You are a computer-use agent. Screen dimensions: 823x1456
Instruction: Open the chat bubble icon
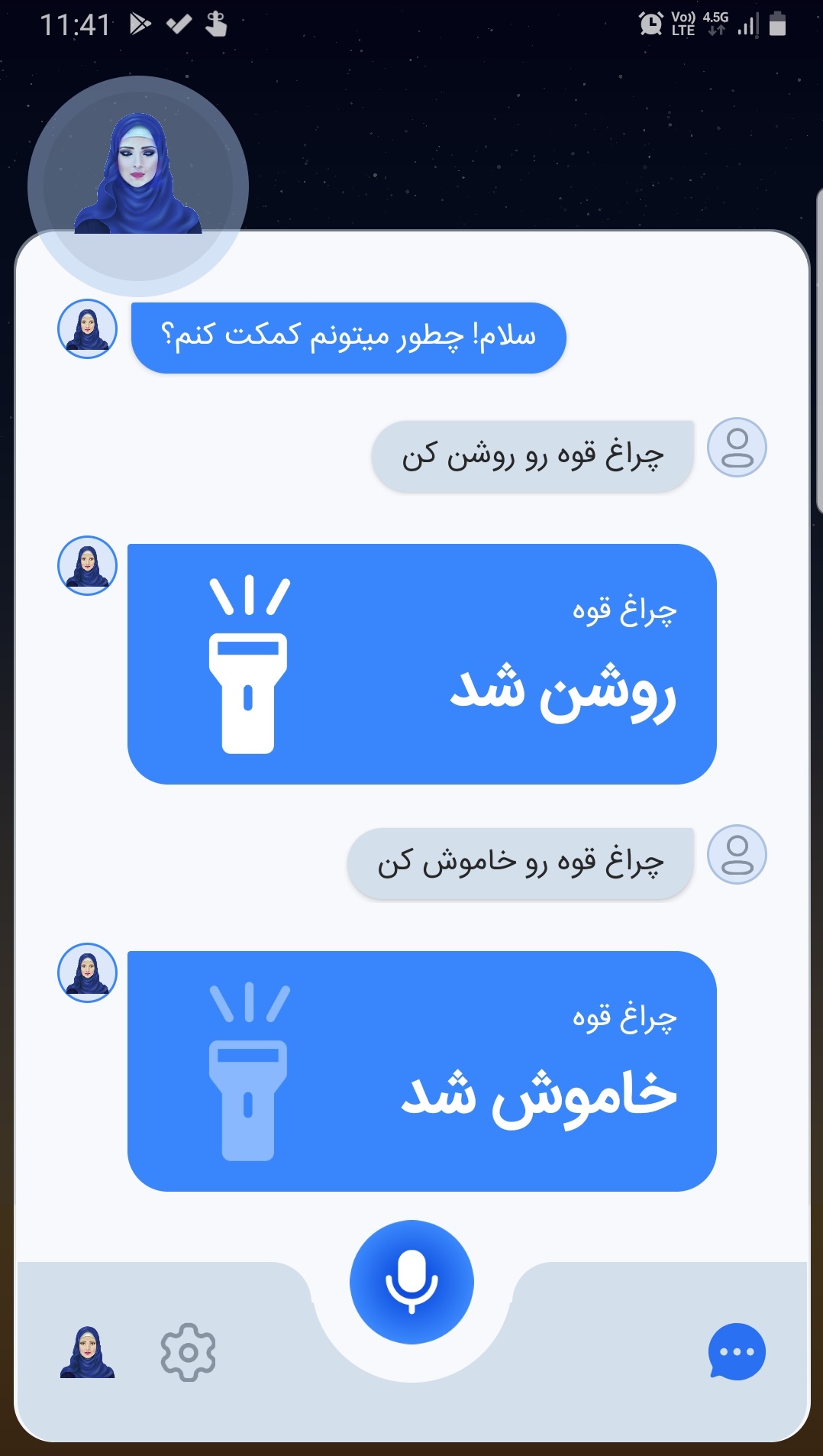click(737, 1352)
